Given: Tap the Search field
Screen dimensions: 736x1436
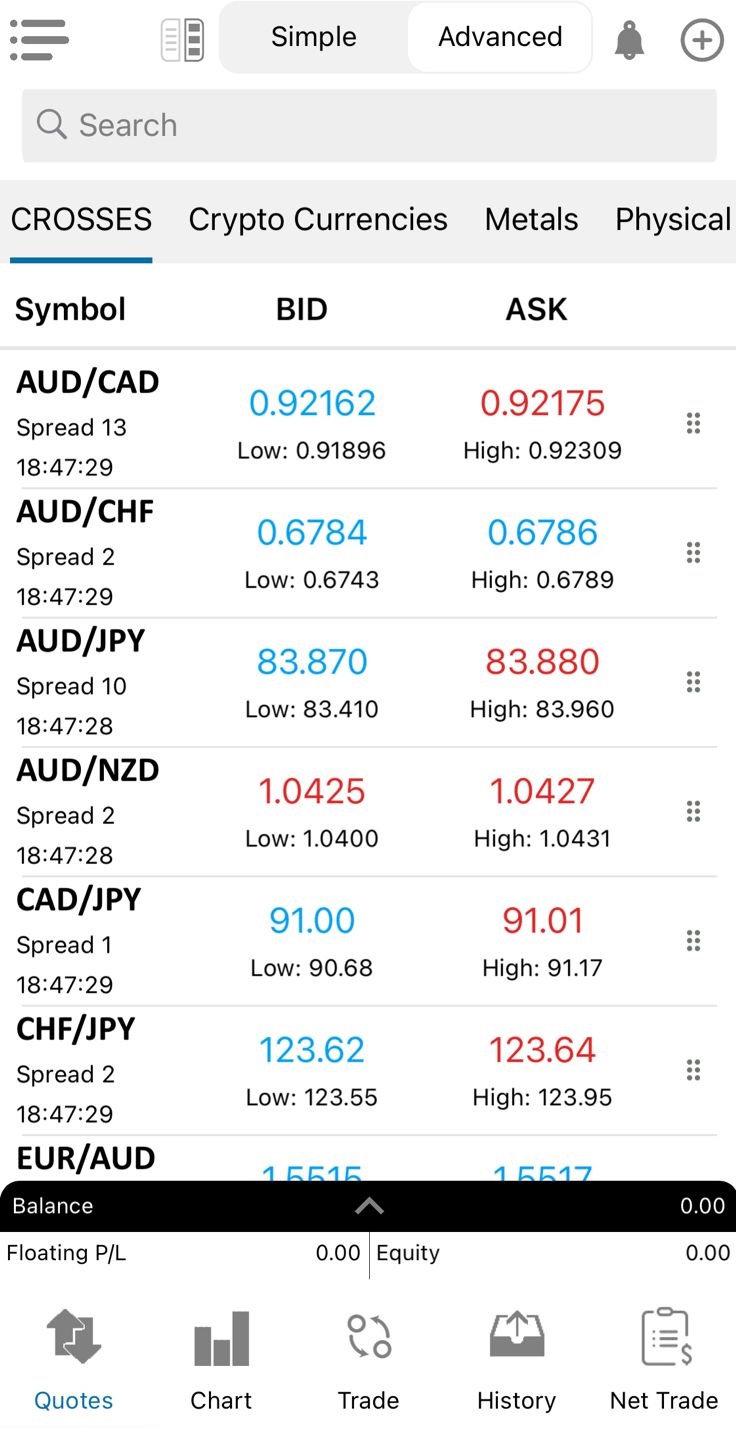Looking at the screenshot, I should point(369,125).
